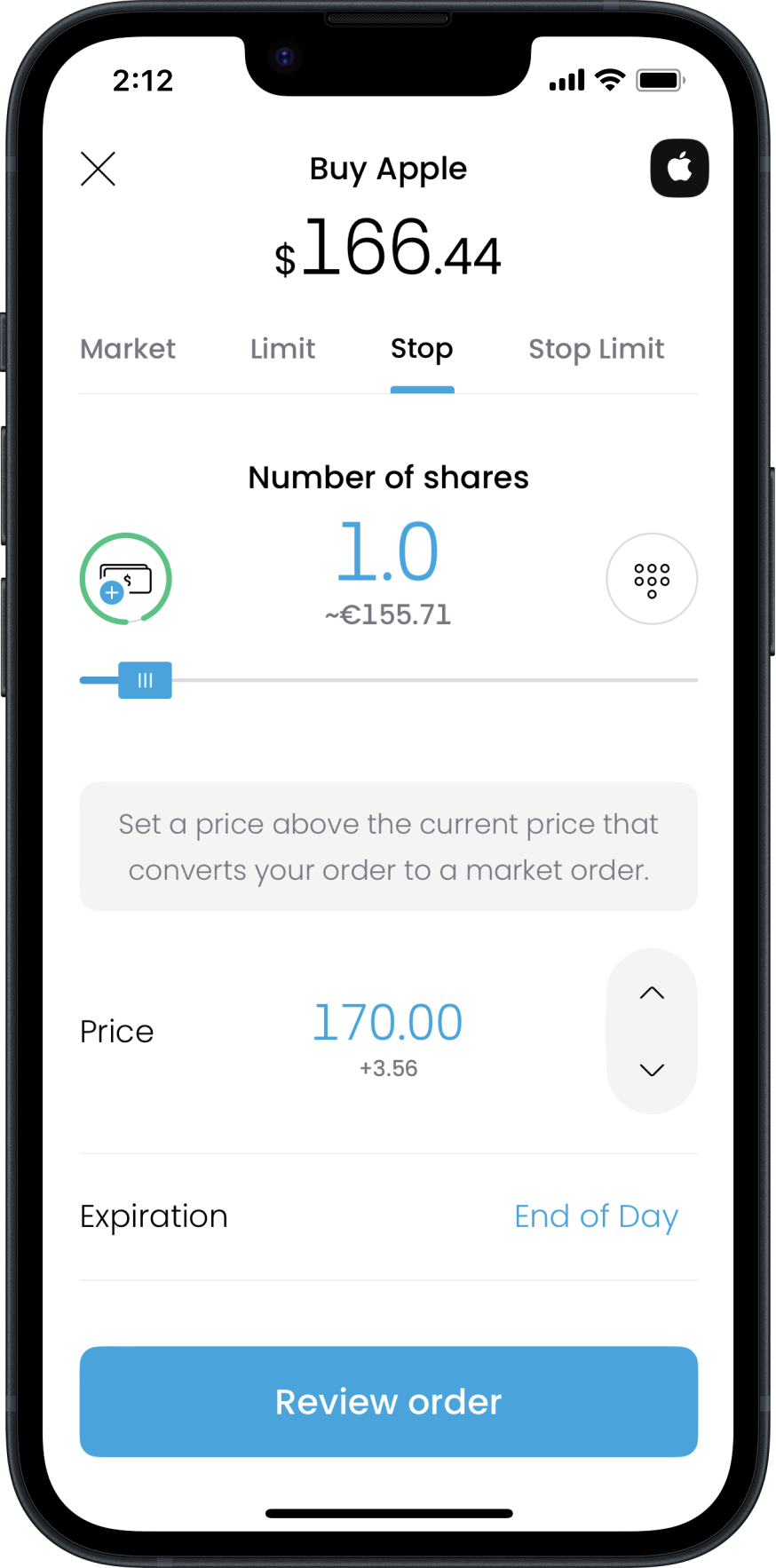Decrease the stop price with down arrow
776x1568 pixels.
click(652, 1070)
